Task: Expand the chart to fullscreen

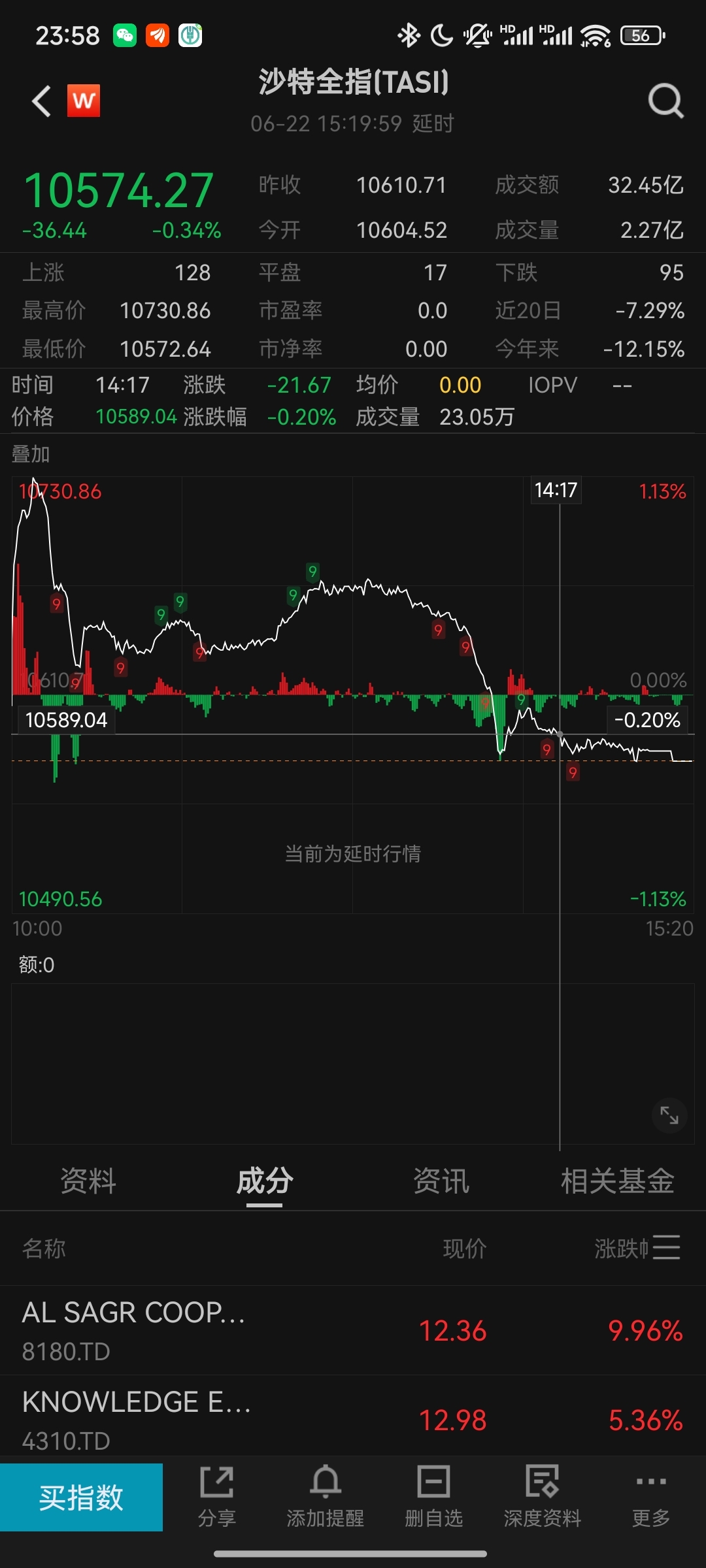Action: click(668, 1116)
